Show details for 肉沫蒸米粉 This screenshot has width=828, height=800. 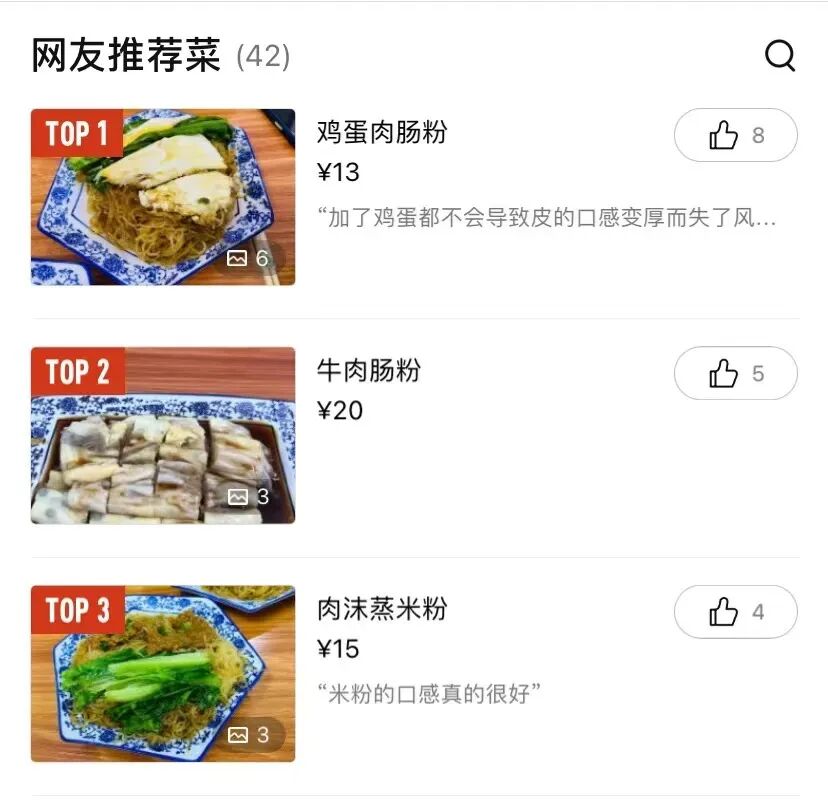click(x=382, y=609)
